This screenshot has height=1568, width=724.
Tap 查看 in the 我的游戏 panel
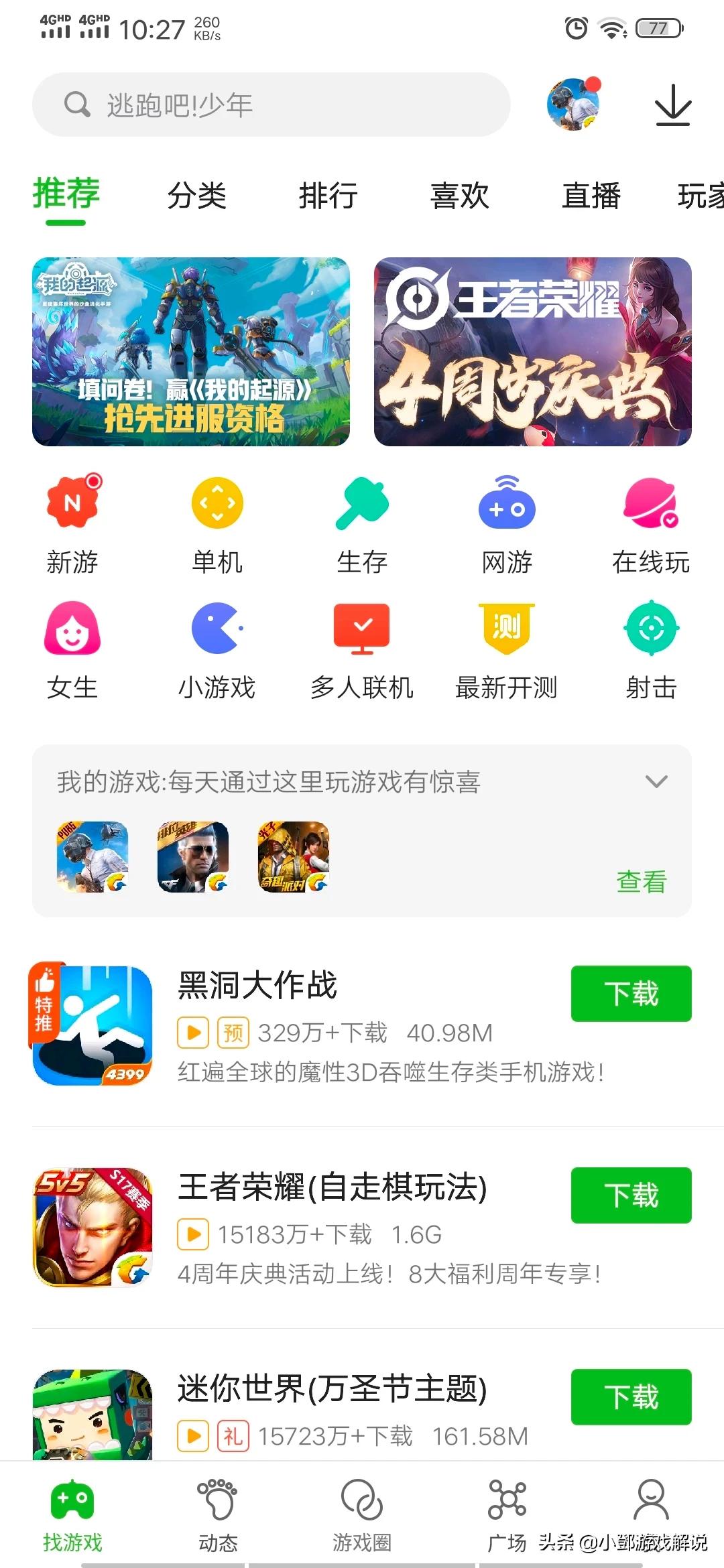(x=641, y=881)
